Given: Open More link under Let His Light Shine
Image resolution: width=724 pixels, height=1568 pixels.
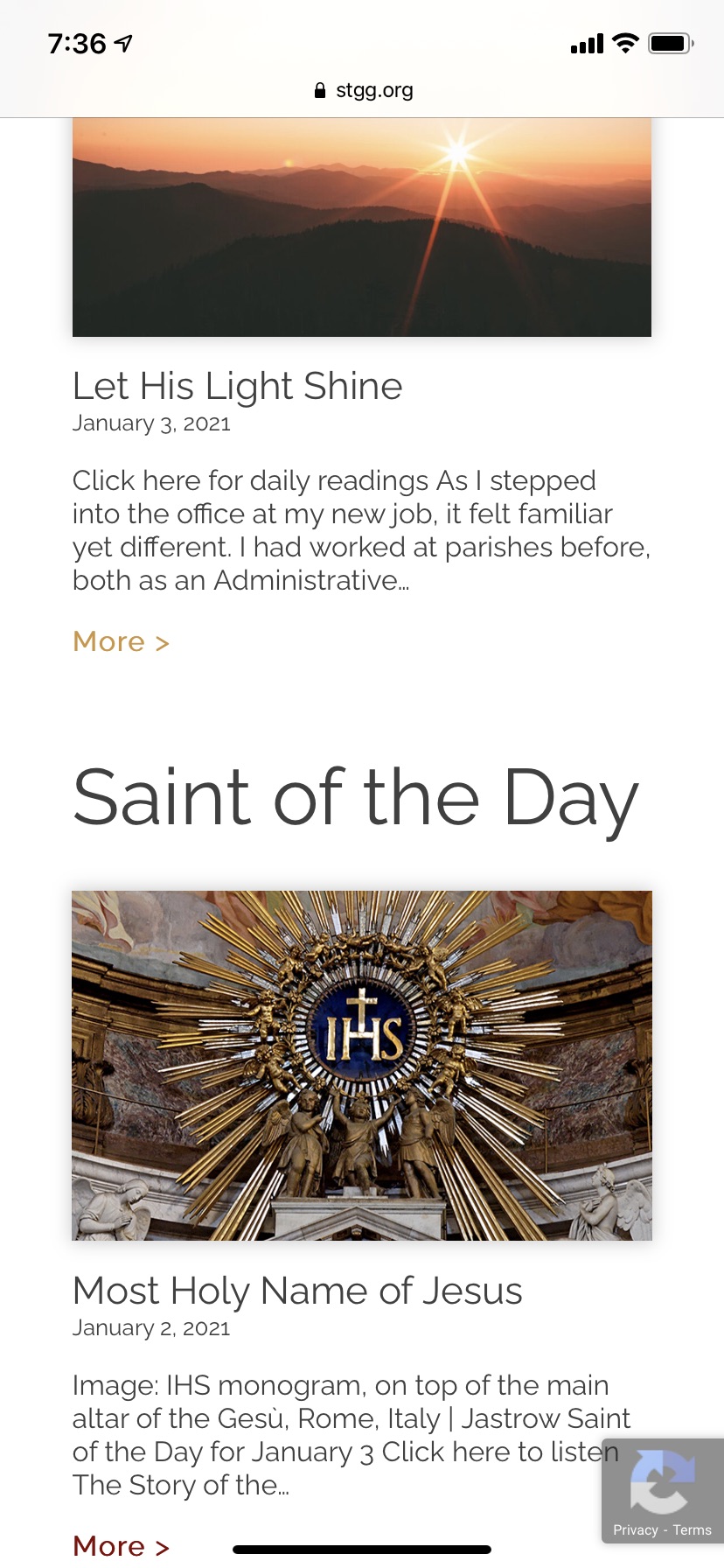Looking at the screenshot, I should [x=121, y=642].
